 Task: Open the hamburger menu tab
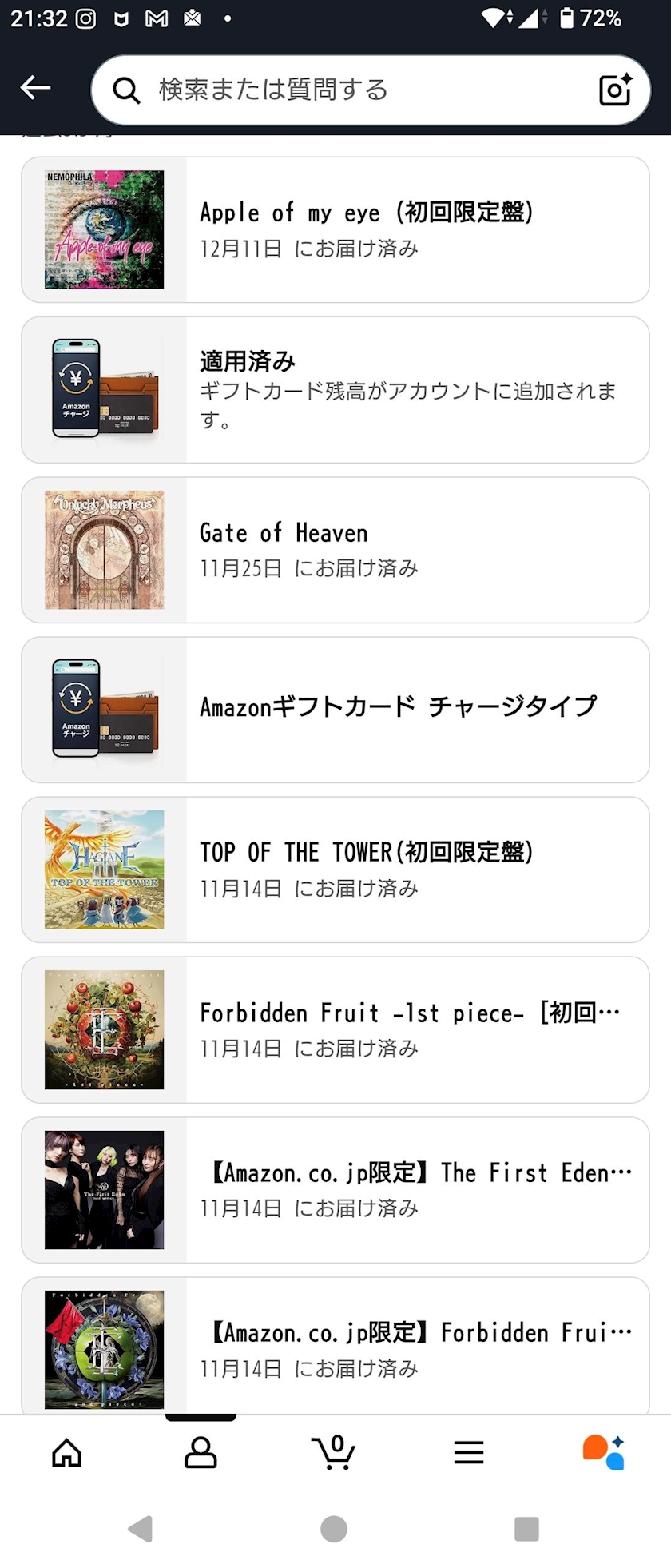pyautogui.click(x=469, y=1452)
